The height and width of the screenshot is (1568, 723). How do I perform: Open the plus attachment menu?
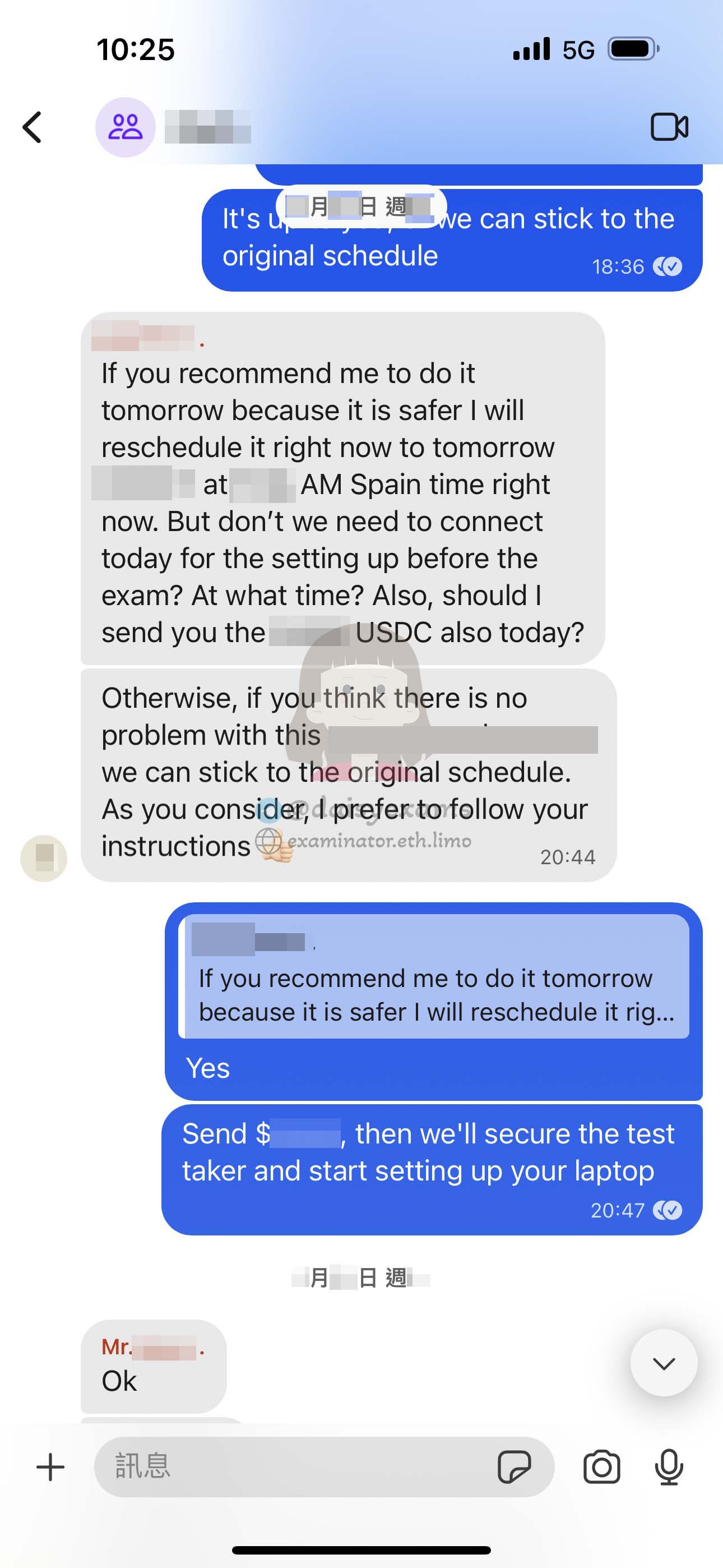50,1467
